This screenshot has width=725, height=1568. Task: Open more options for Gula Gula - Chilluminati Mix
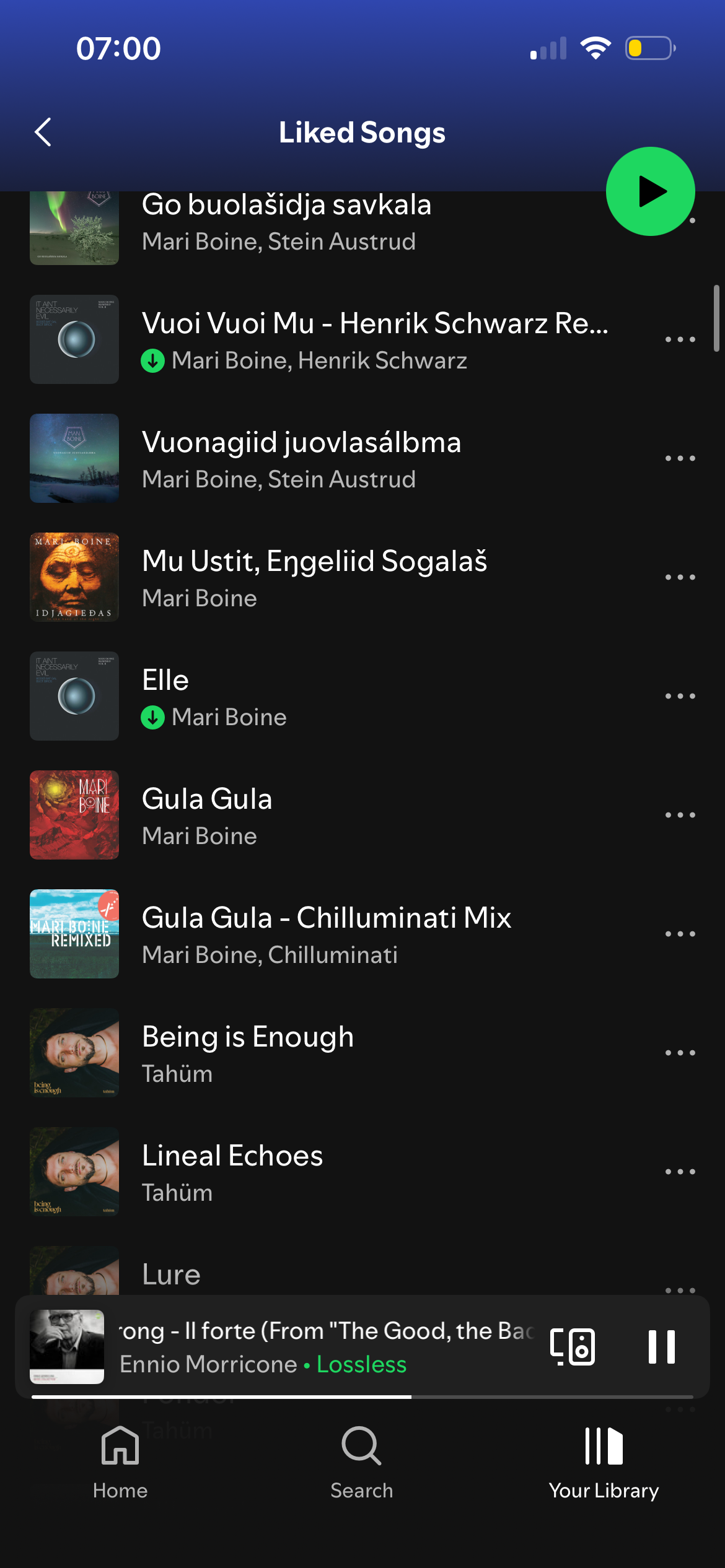(680, 934)
